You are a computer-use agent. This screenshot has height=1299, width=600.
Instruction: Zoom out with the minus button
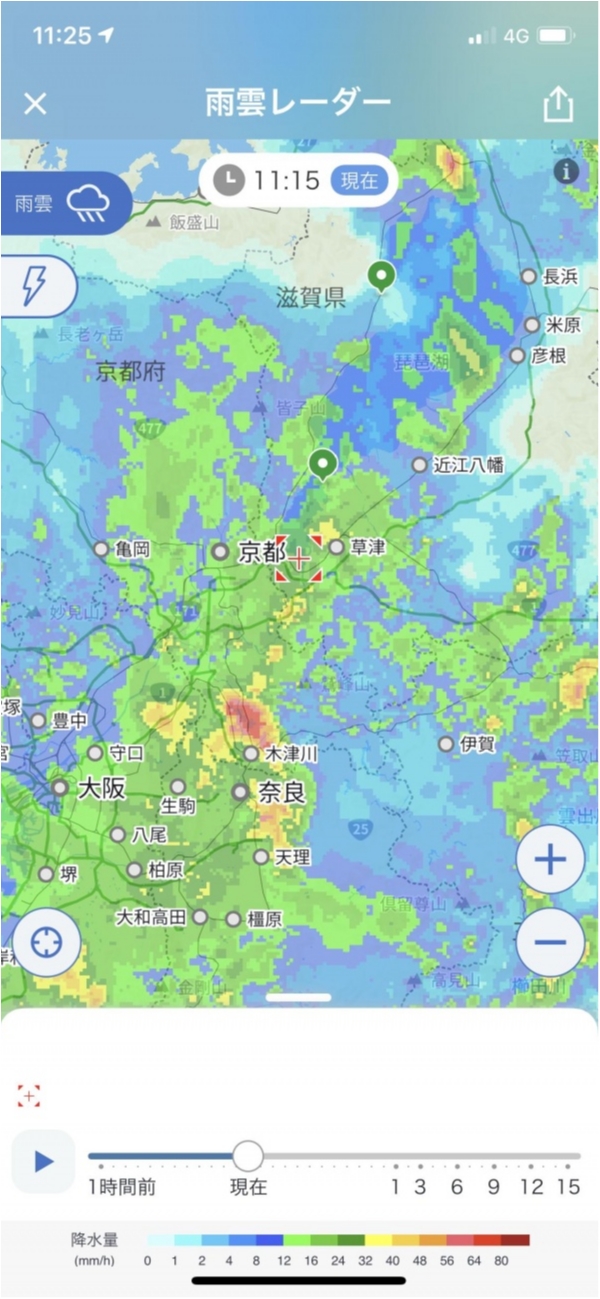(x=550, y=942)
